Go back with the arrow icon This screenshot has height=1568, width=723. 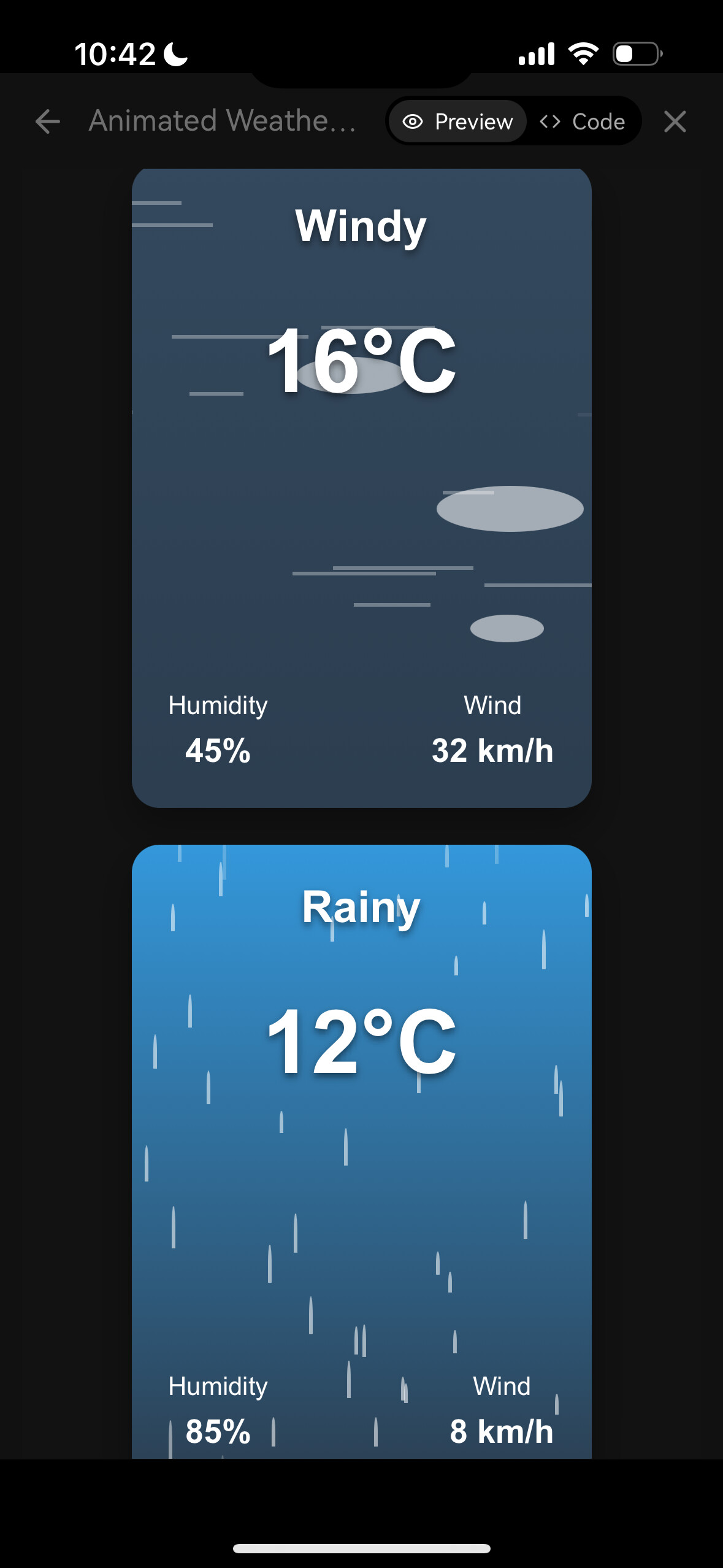point(48,121)
